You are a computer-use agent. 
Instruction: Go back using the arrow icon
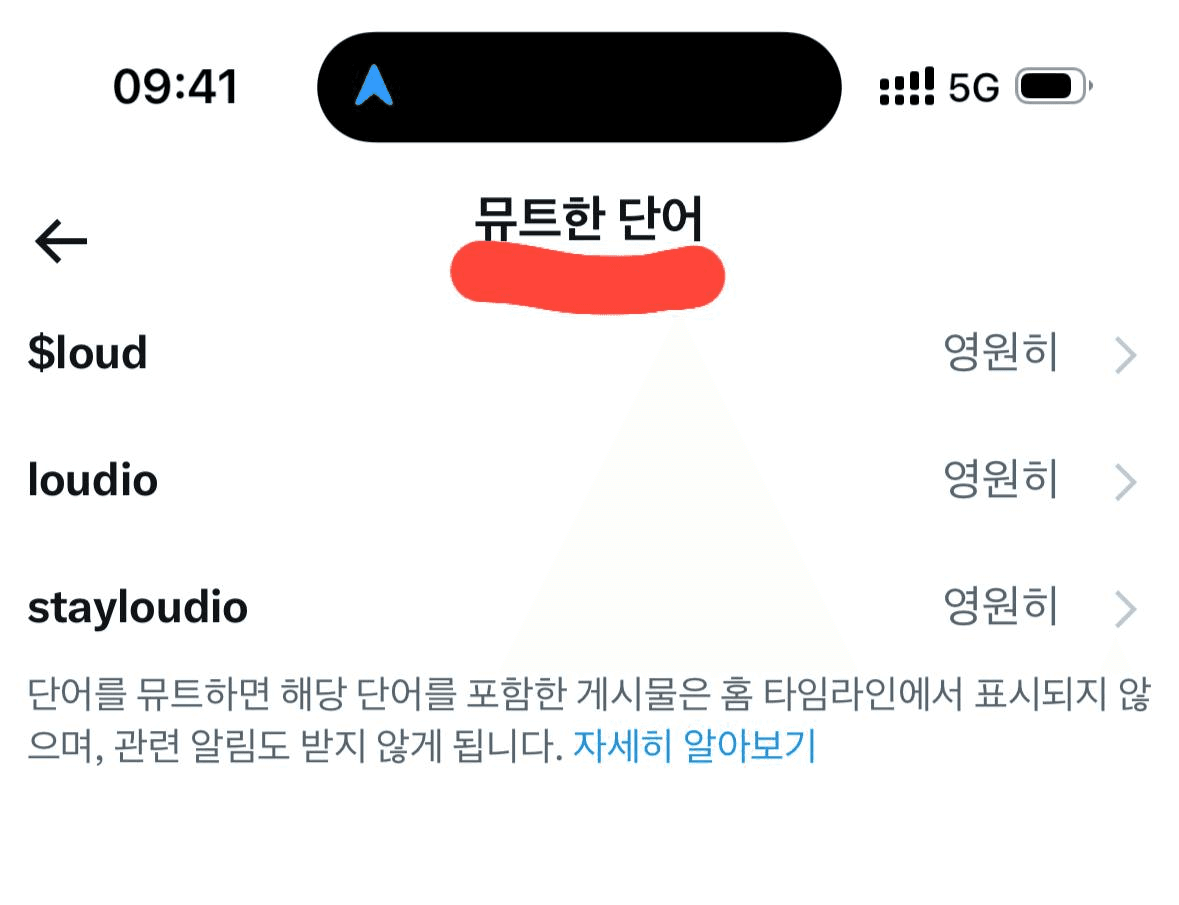(61, 242)
